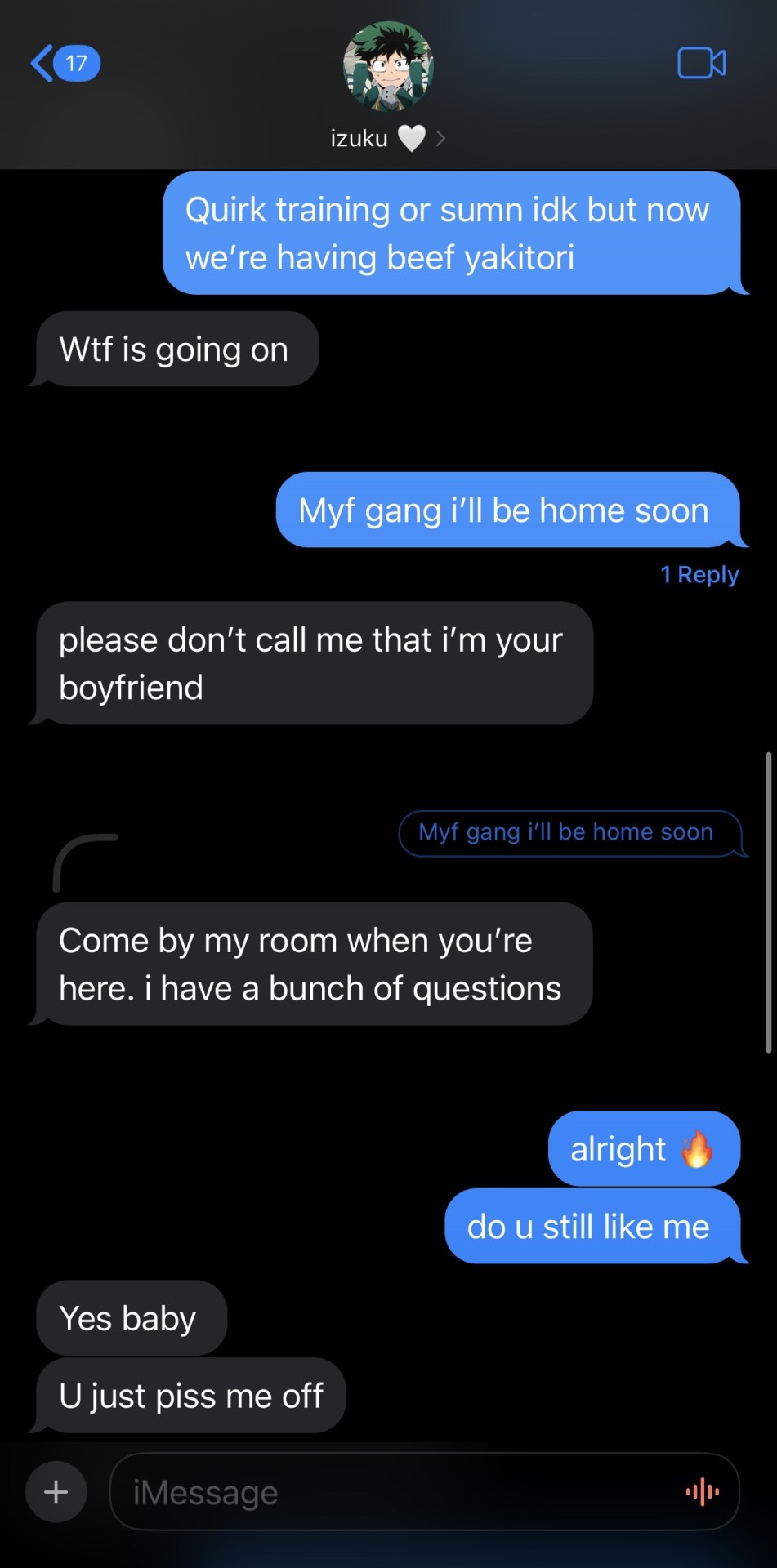Open izuku's contact details
This screenshot has height=1568, width=777.
388,138
